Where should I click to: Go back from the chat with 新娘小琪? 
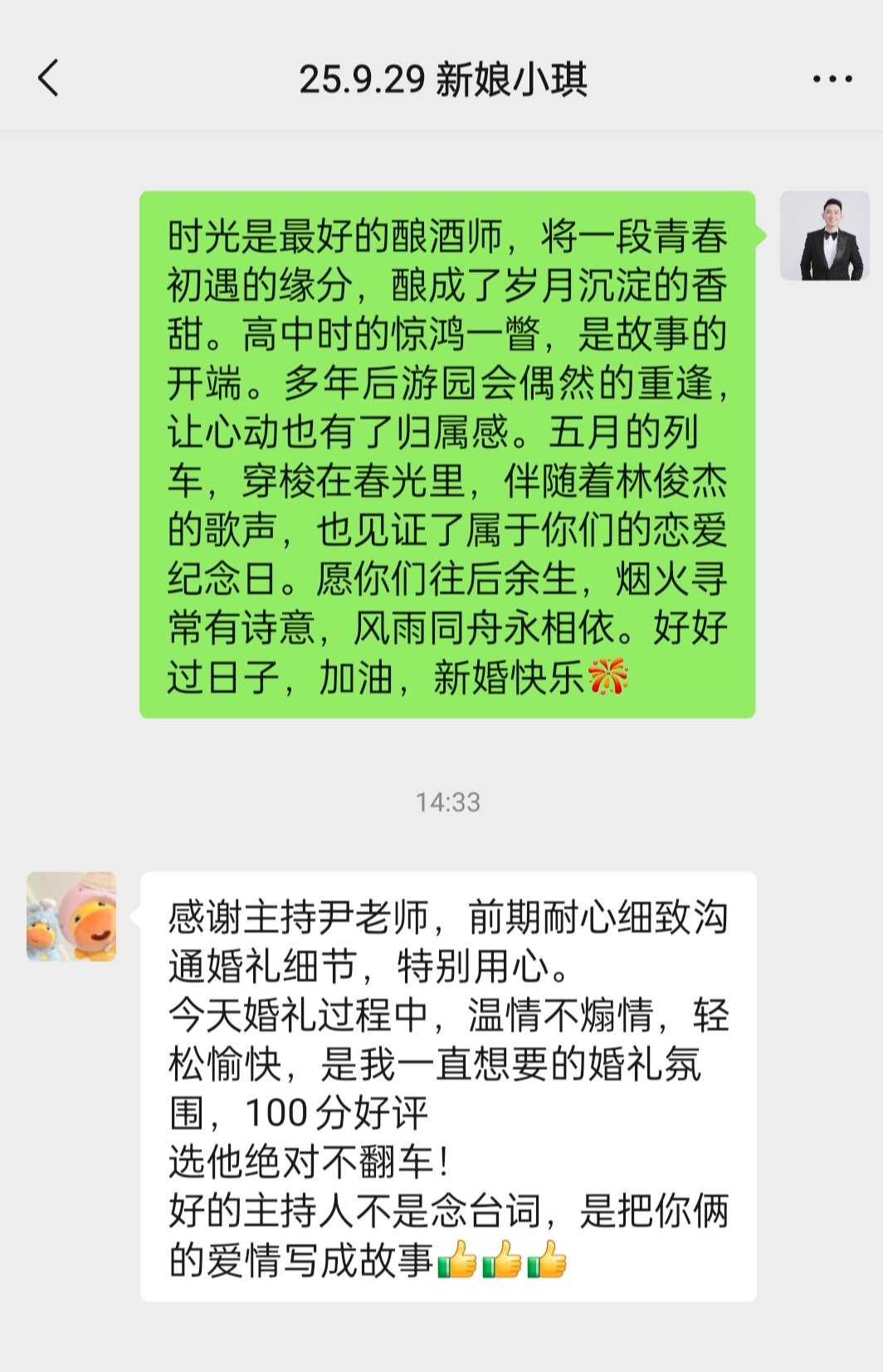click(49, 79)
